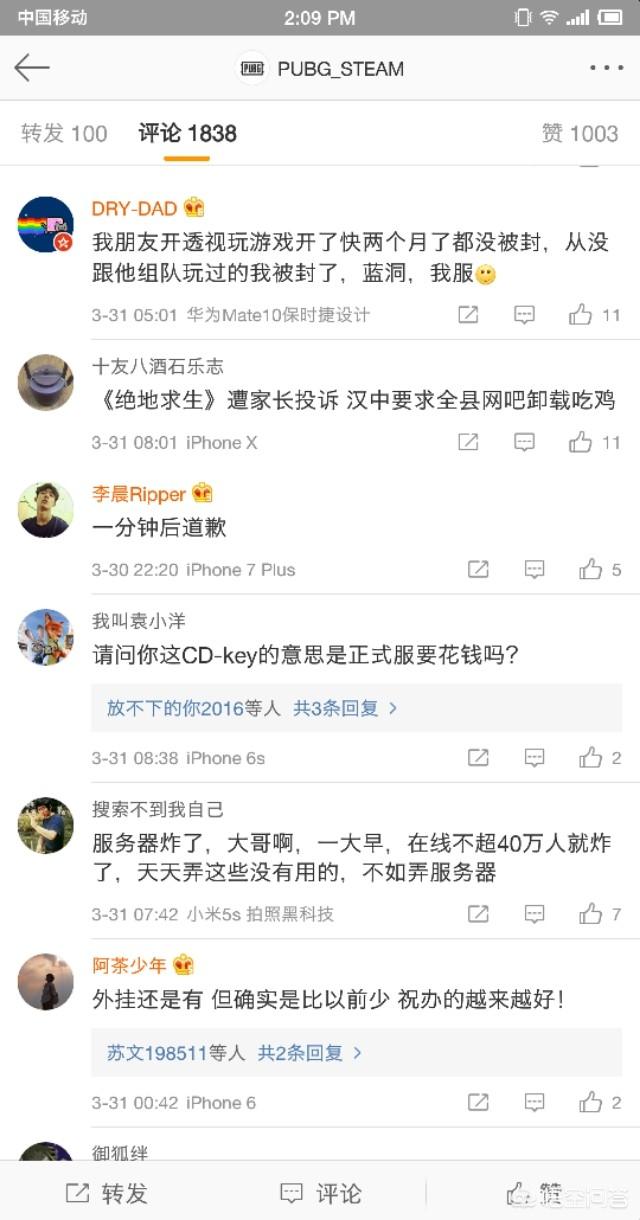View the 共2条回复 replies

pyautogui.click(x=309, y=1052)
